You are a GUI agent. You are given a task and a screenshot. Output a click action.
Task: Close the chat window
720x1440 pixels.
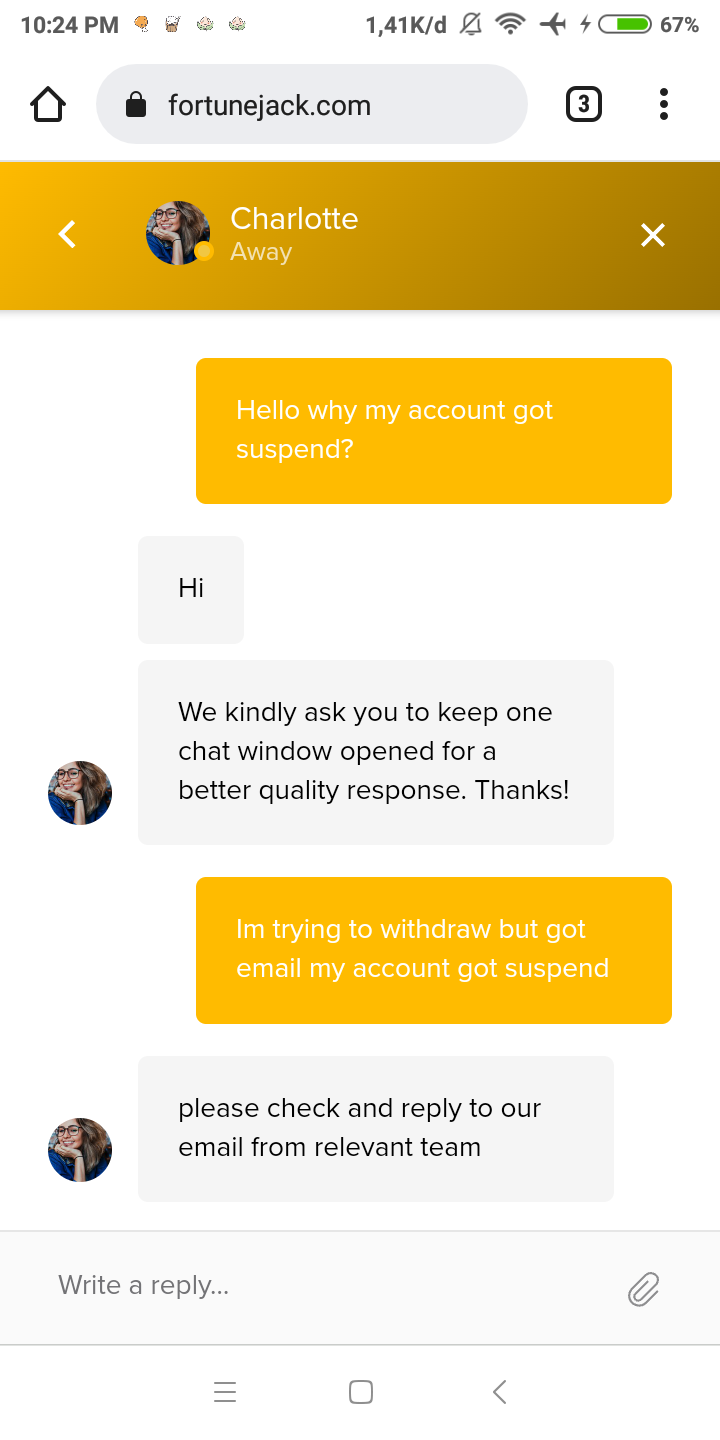(x=652, y=235)
